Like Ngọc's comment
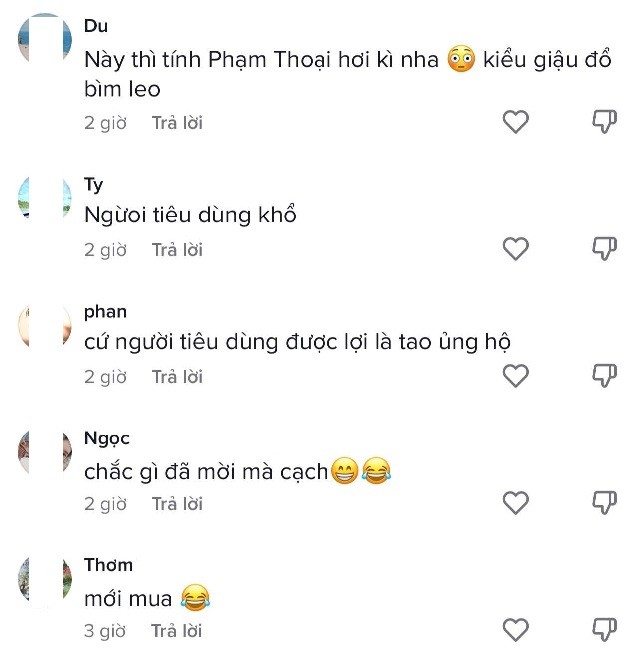 [x=515, y=503]
